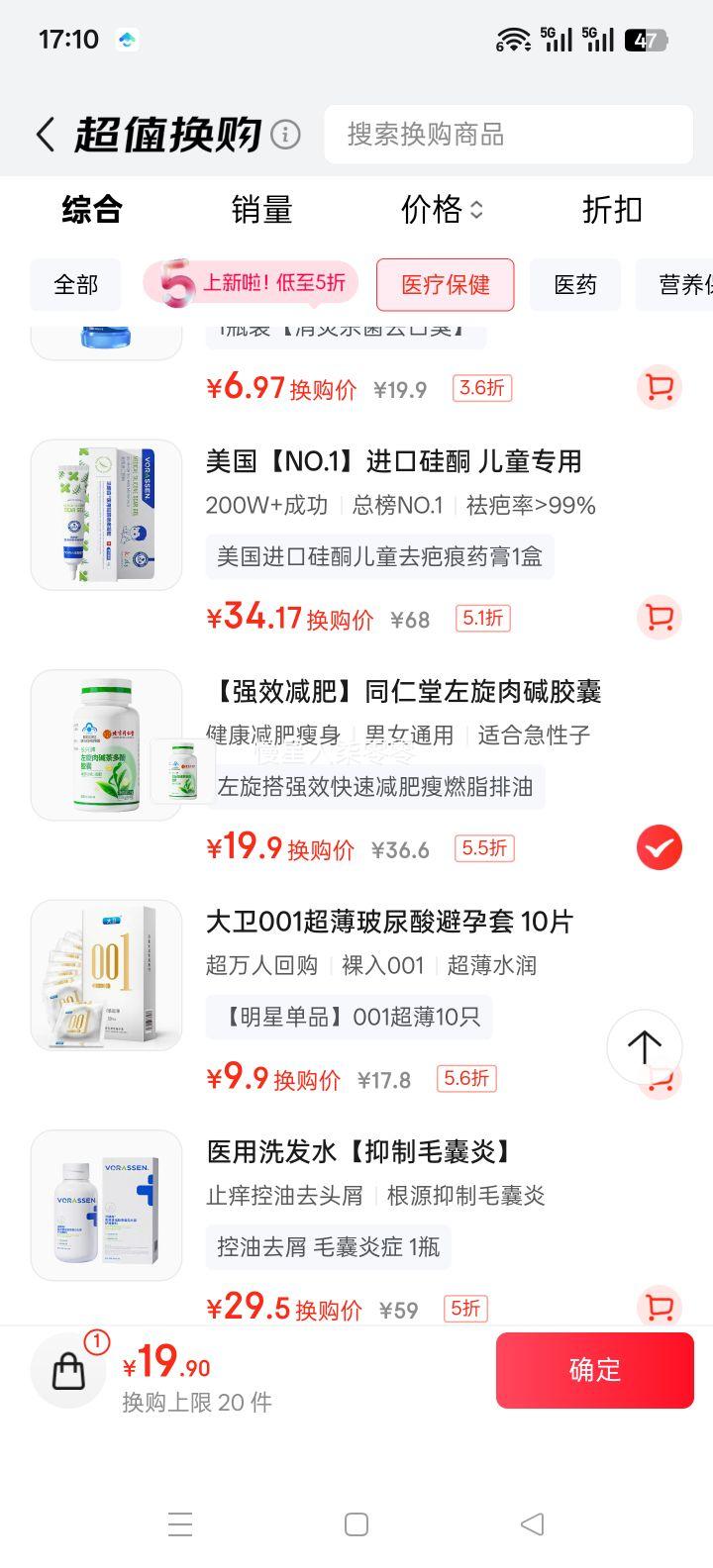Go back from 超值换购 page
The image size is (713, 1568).
point(46,135)
